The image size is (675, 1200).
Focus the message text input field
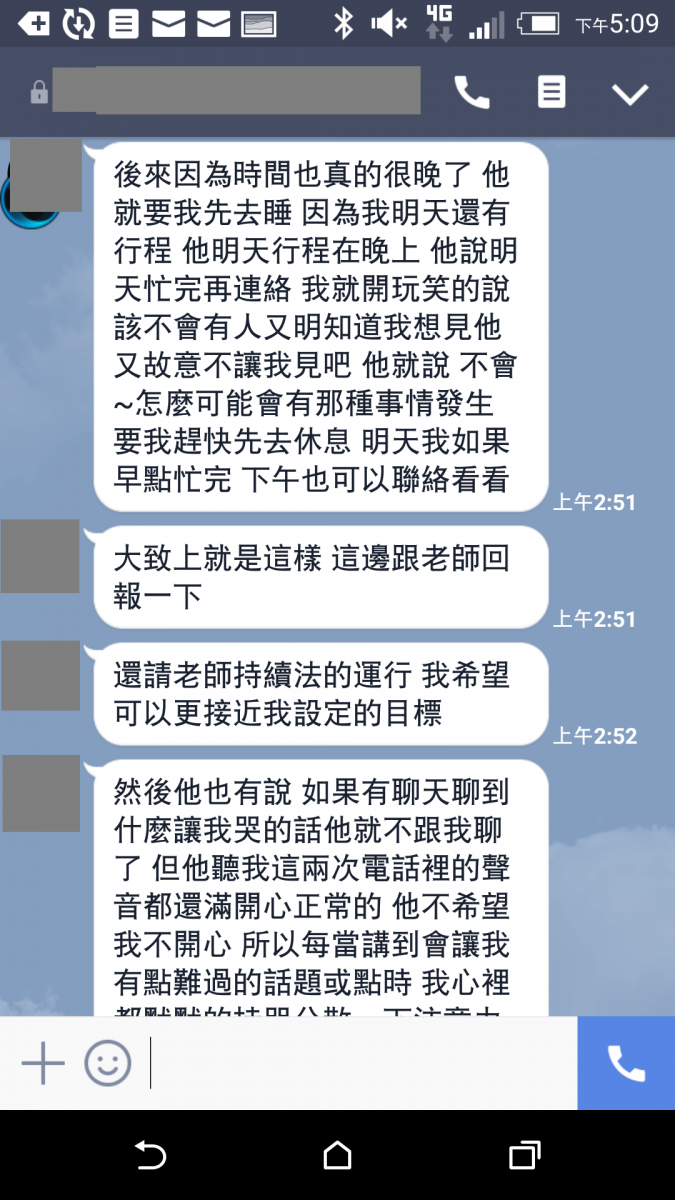pyautogui.click(x=360, y=1063)
